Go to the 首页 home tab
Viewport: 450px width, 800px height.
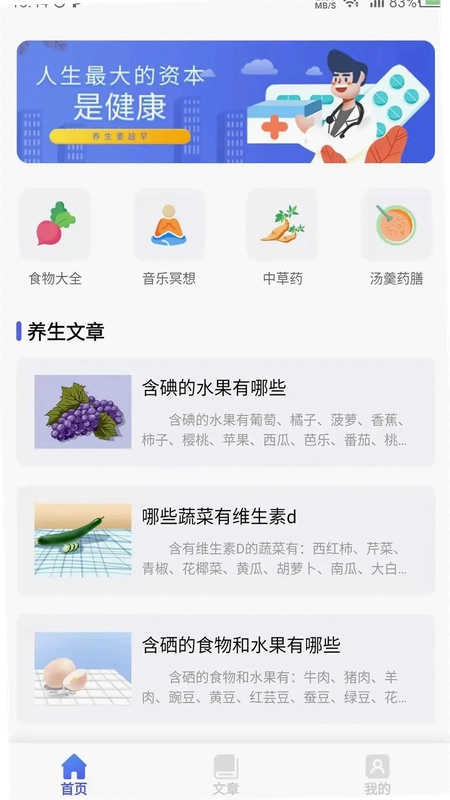74,774
